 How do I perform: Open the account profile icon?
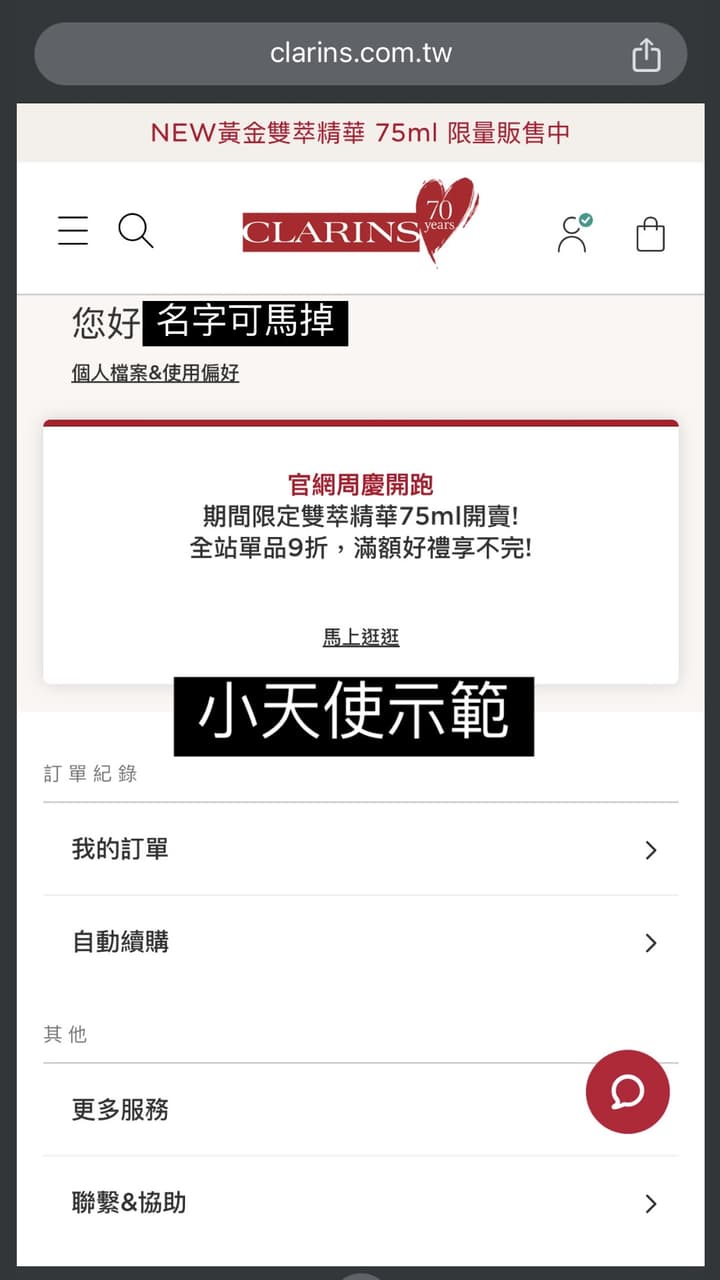[x=573, y=233]
